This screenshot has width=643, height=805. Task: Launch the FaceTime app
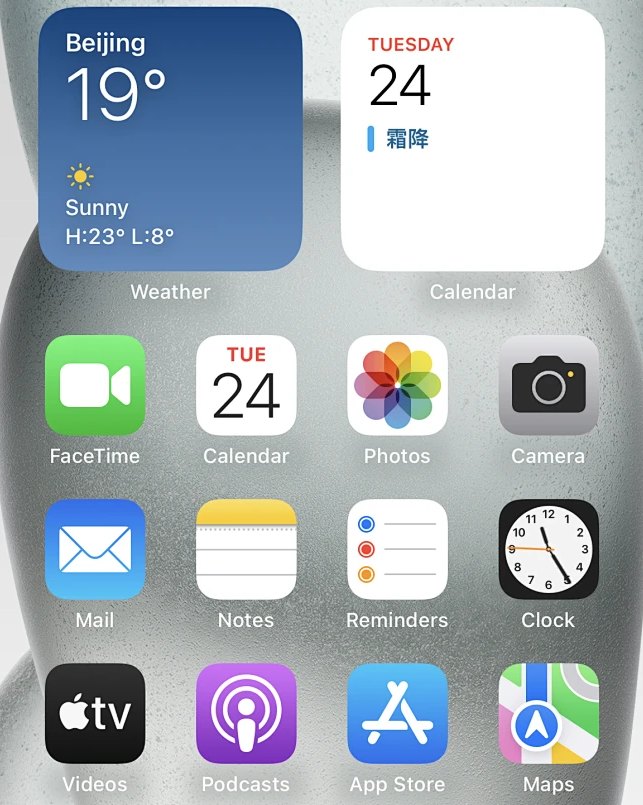95,386
